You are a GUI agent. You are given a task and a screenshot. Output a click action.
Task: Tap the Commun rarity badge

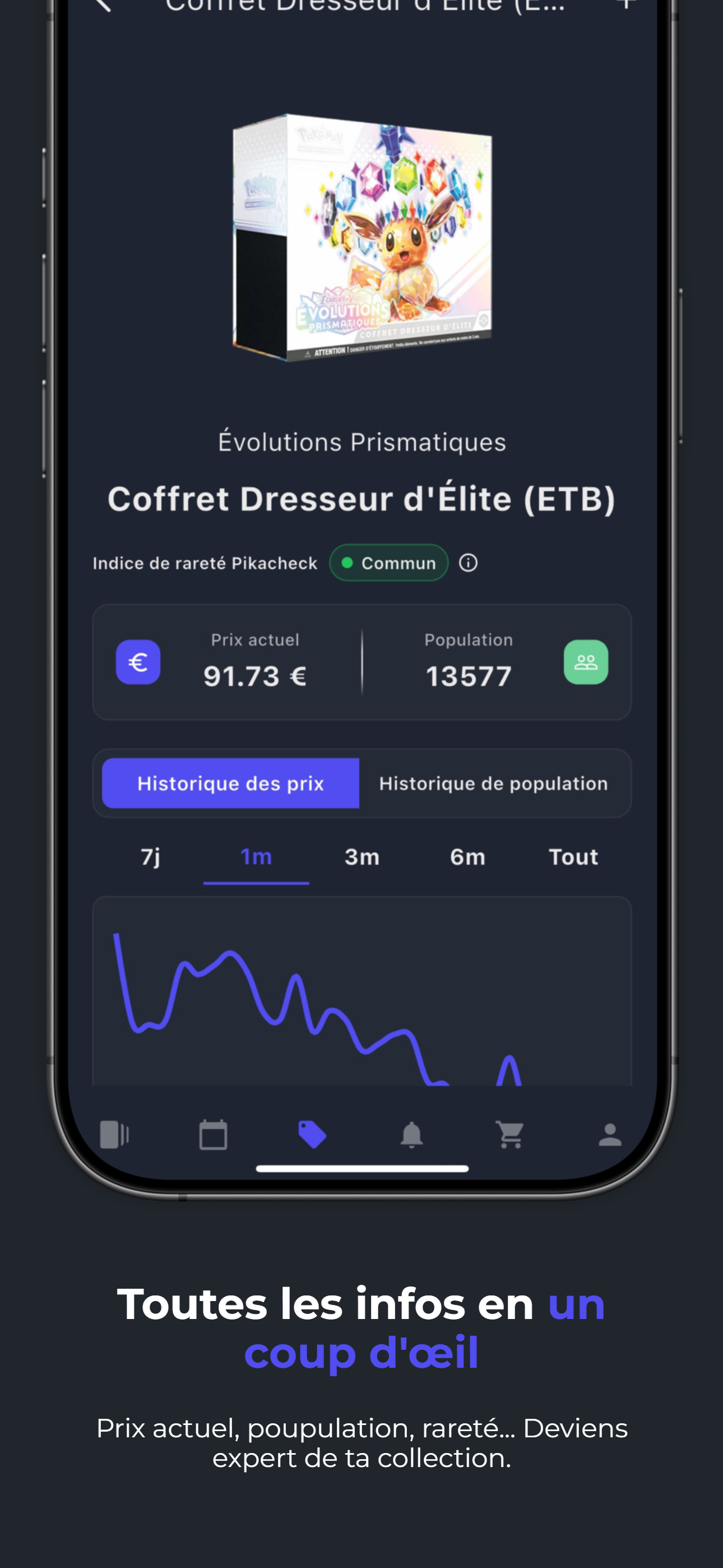[389, 562]
